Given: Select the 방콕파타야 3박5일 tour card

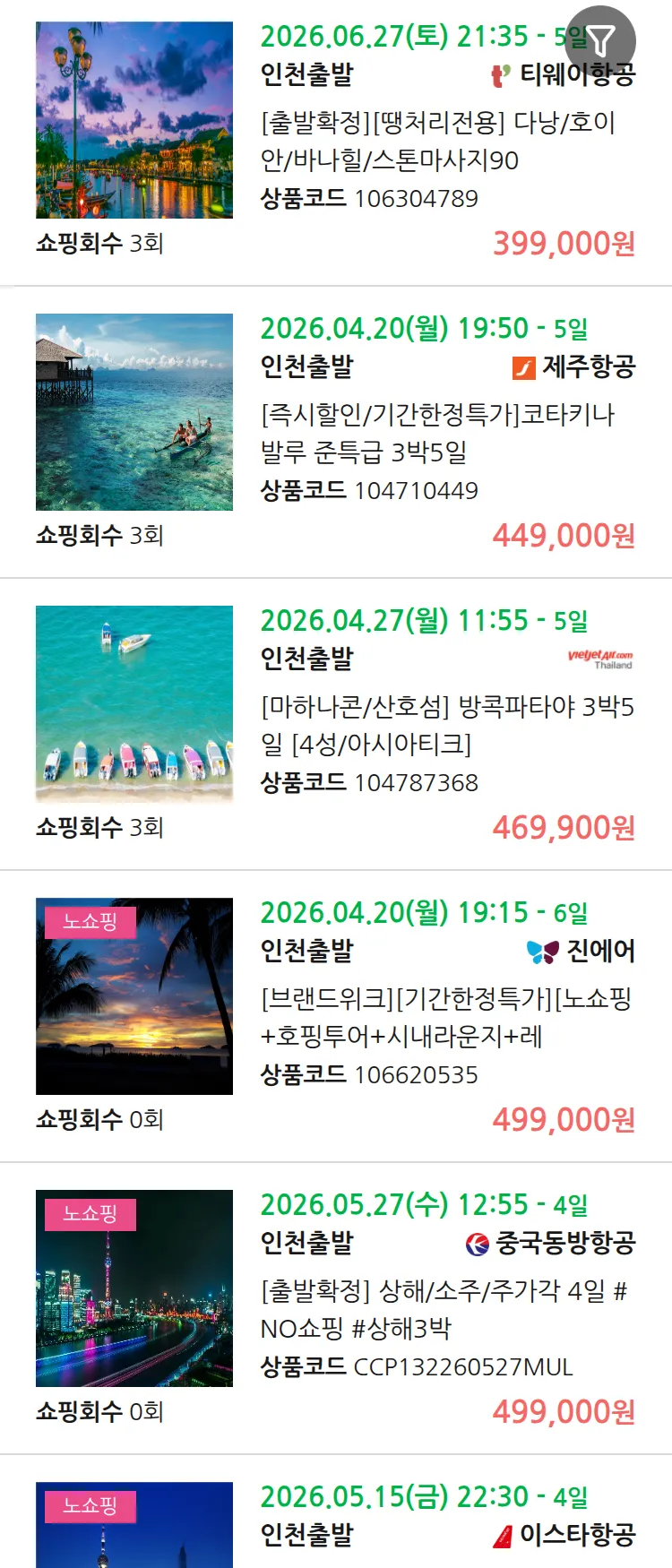Looking at the screenshot, I should pos(446,726).
